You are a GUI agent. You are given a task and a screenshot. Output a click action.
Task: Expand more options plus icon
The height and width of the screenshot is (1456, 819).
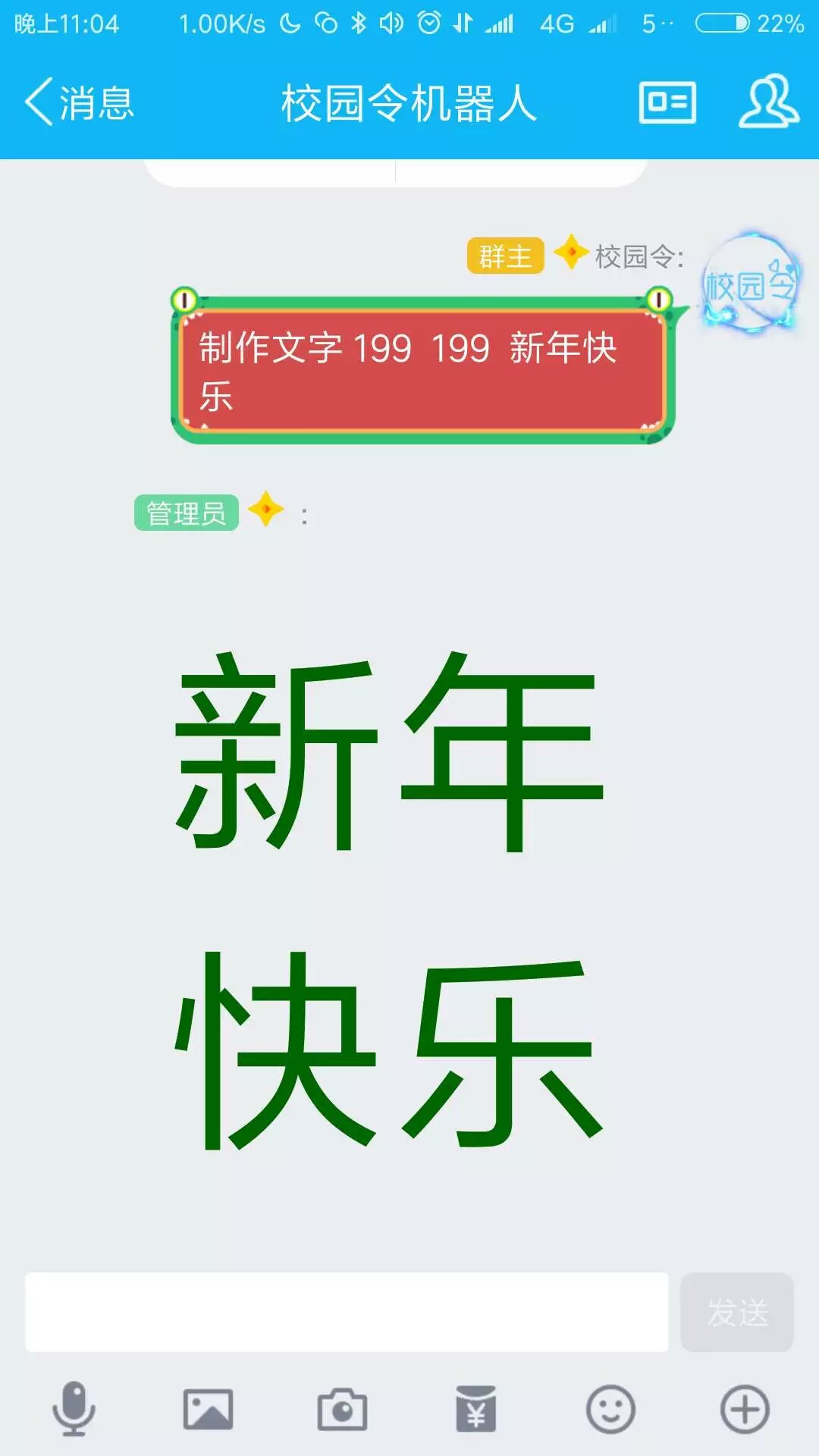pyautogui.click(x=744, y=1409)
